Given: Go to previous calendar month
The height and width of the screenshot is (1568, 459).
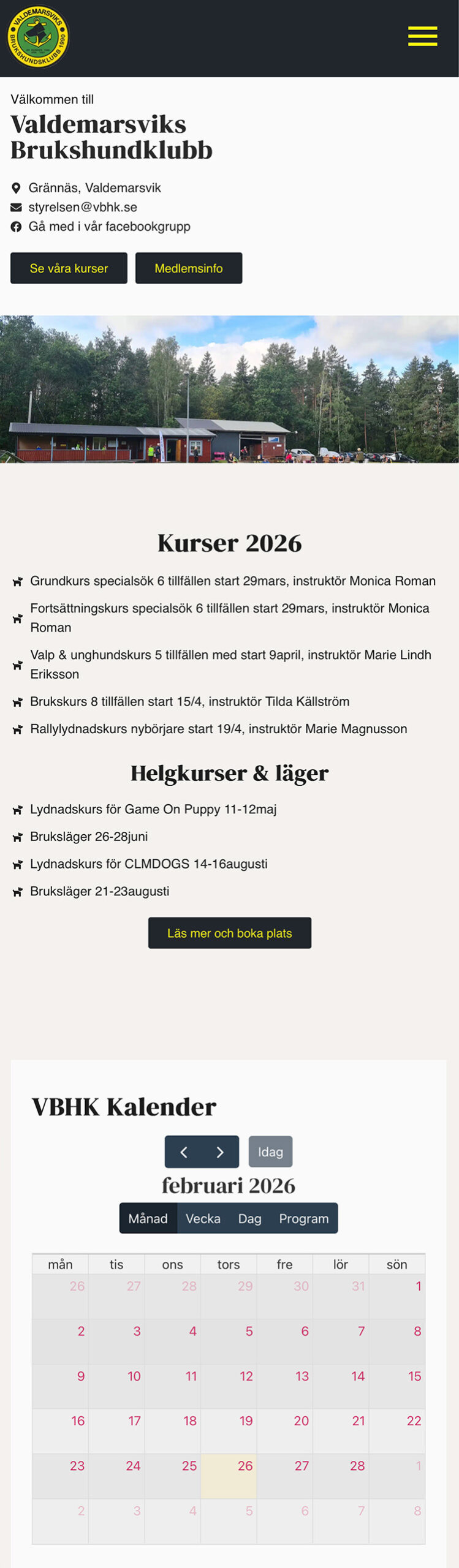Looking at the screenshot, I should click(183, 1152).
